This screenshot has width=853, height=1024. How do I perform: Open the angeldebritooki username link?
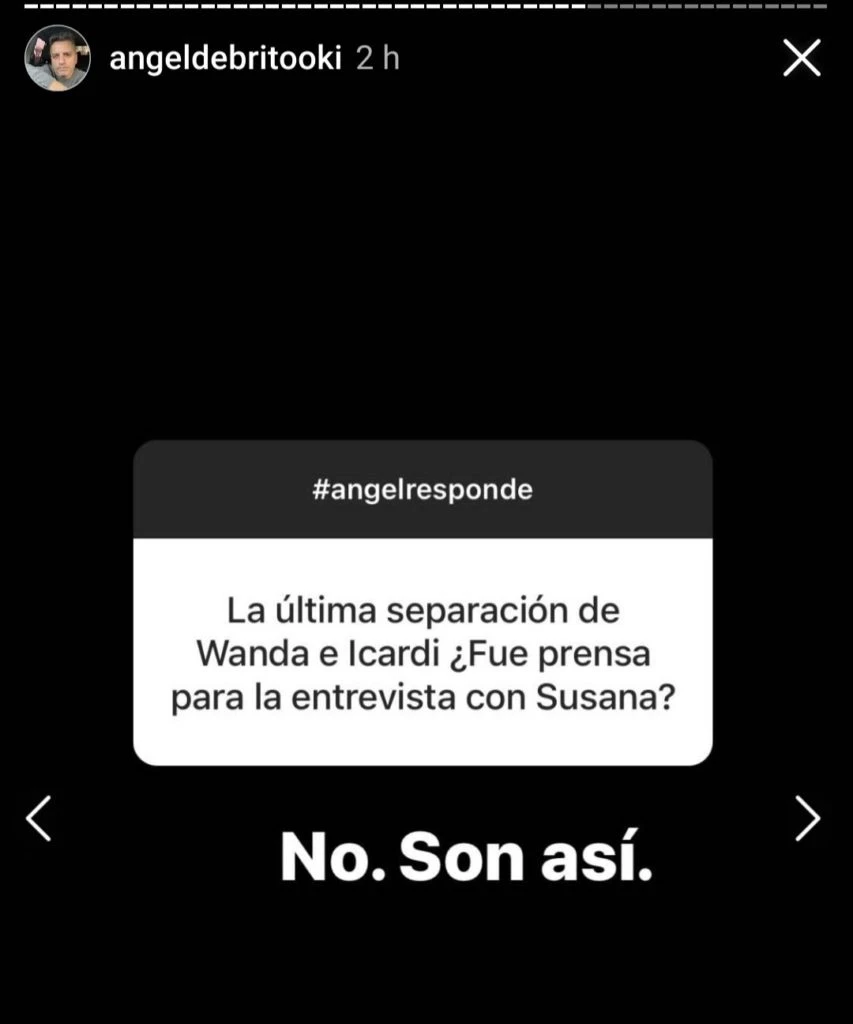225,59
